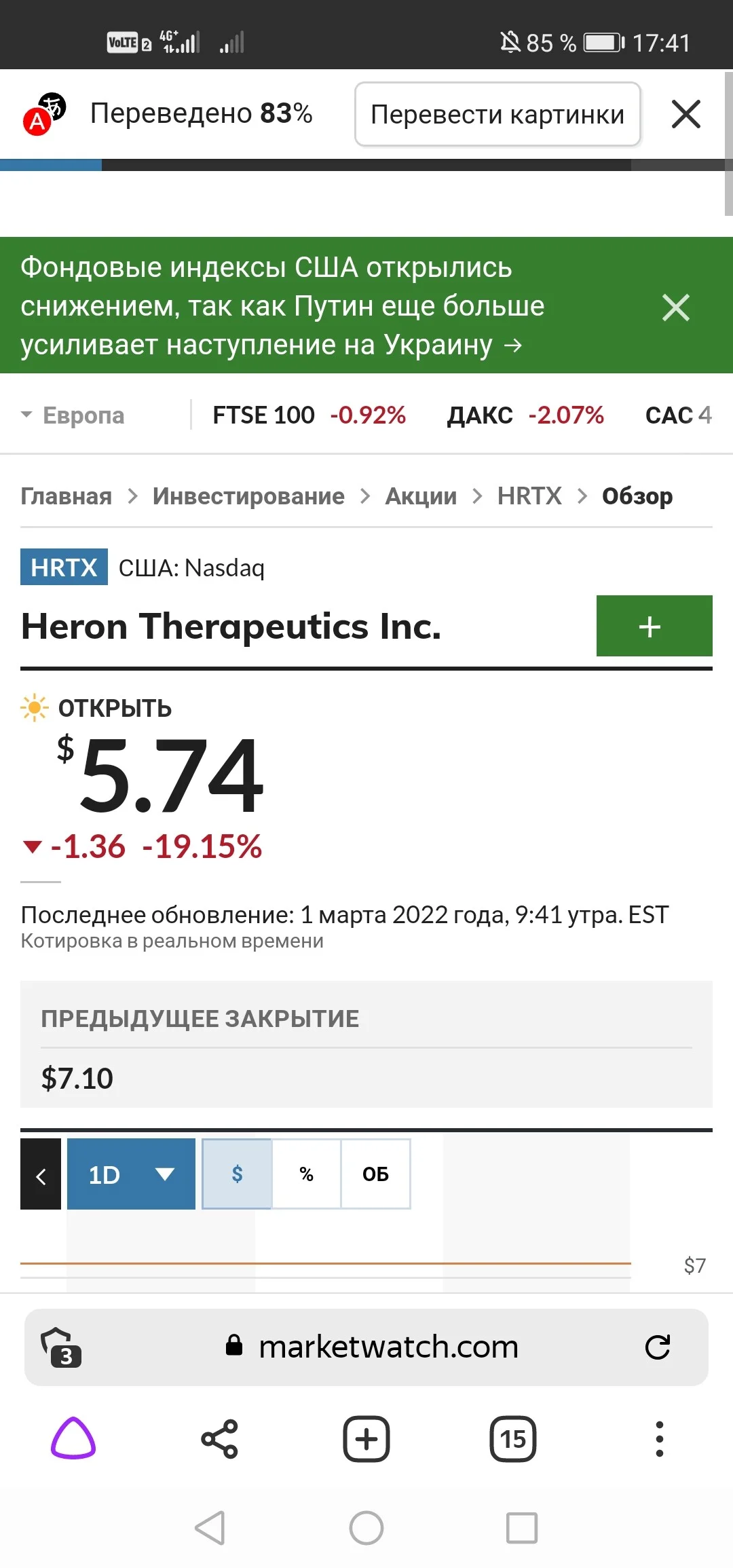
Task: Open the HRTX breadcrumb link
Action: (529, 496)
